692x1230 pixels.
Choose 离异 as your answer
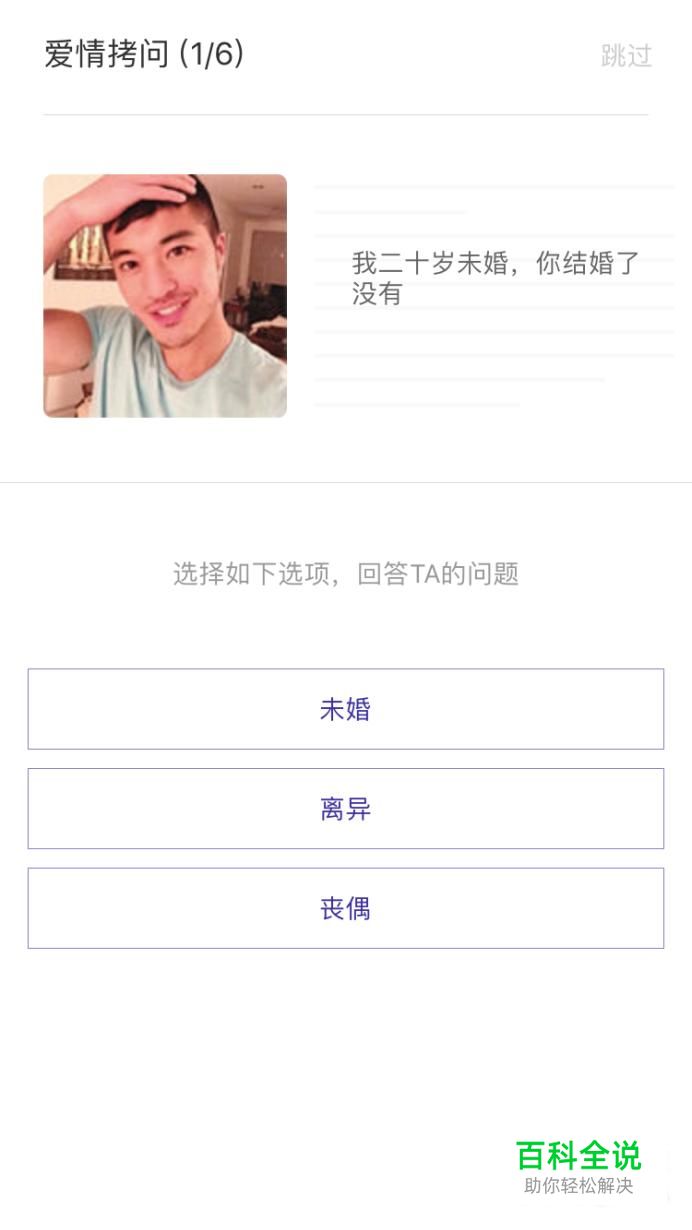point(346,808)
